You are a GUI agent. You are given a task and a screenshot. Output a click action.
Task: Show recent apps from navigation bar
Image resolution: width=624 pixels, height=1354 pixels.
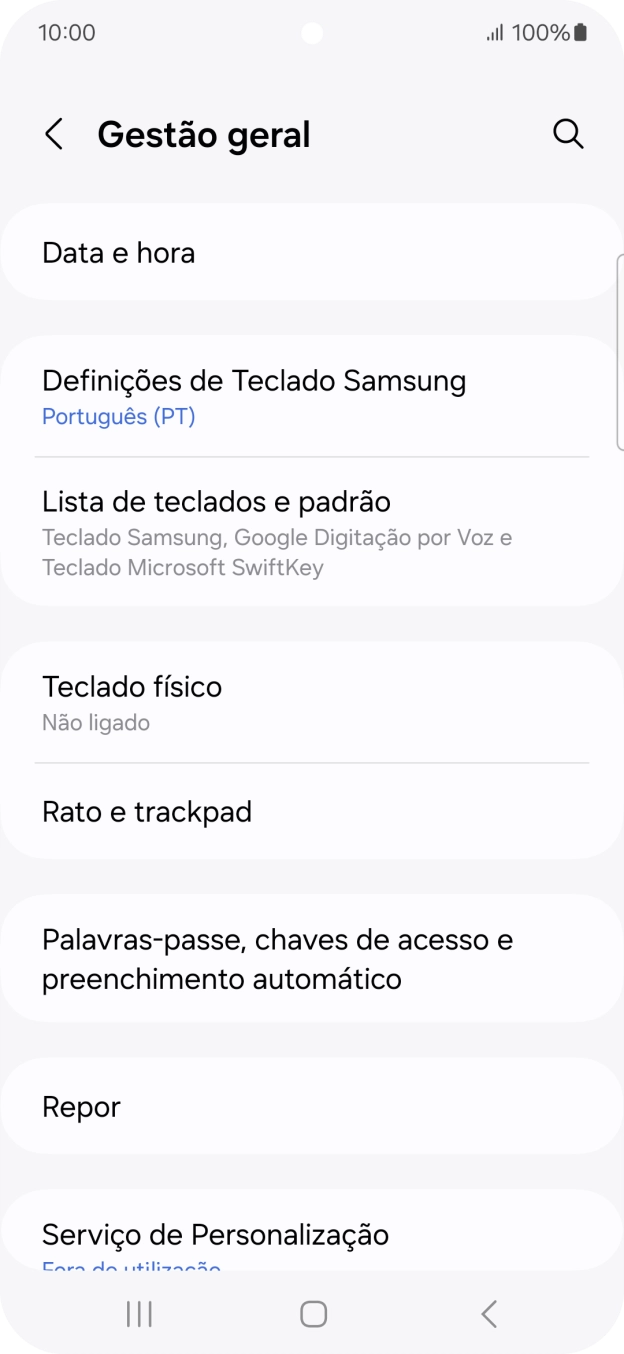pos(139,1314)
